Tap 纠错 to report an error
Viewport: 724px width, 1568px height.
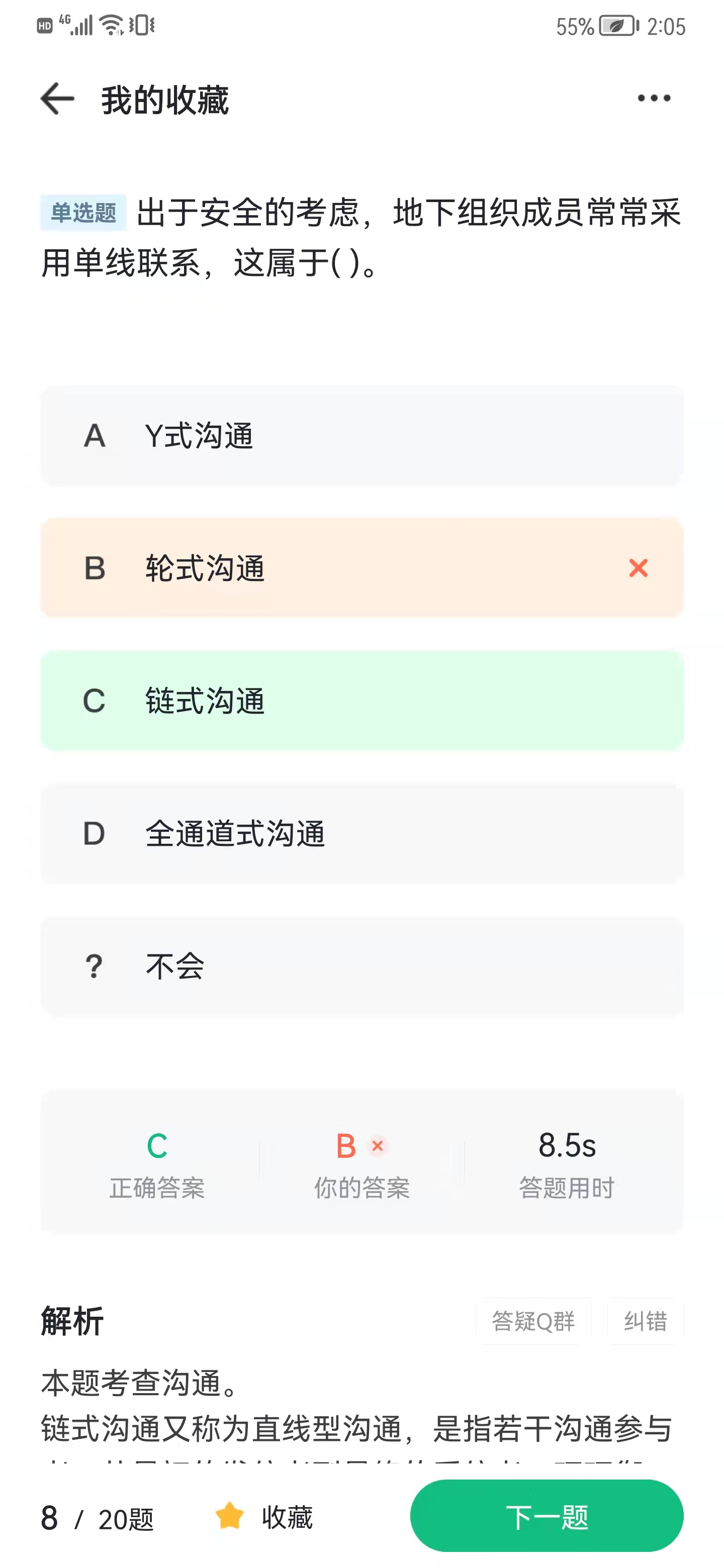646,1321
